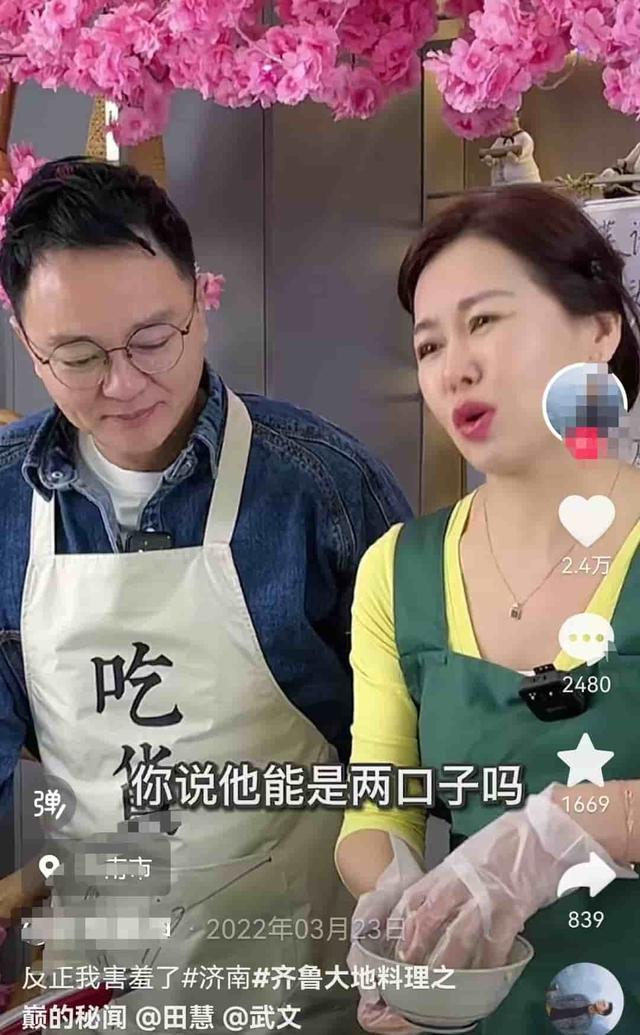Viewport: 640px width, 1035px height.
Task: Add the video to favorites star
Action: tap(586, 762)
